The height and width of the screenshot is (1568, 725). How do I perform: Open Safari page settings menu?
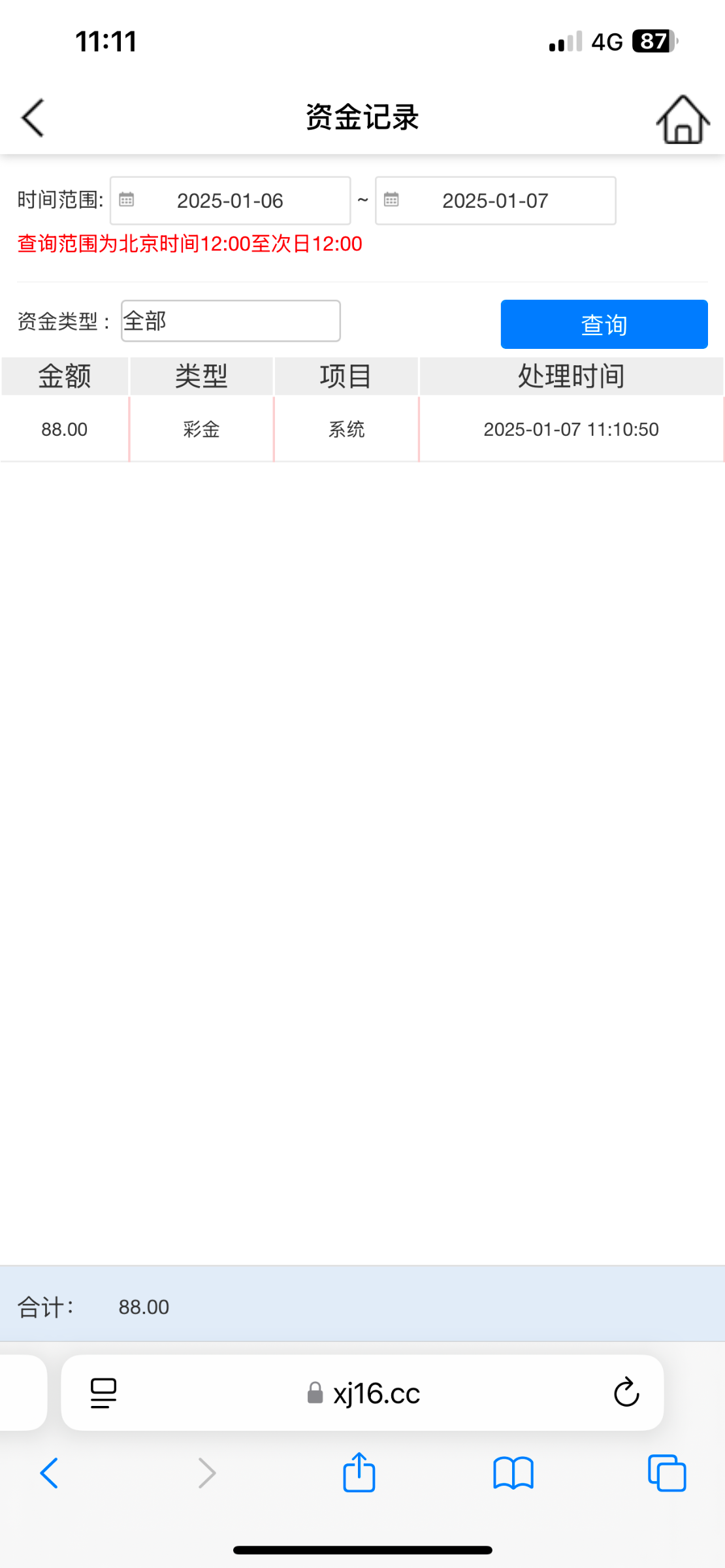tap(103, 1392)
